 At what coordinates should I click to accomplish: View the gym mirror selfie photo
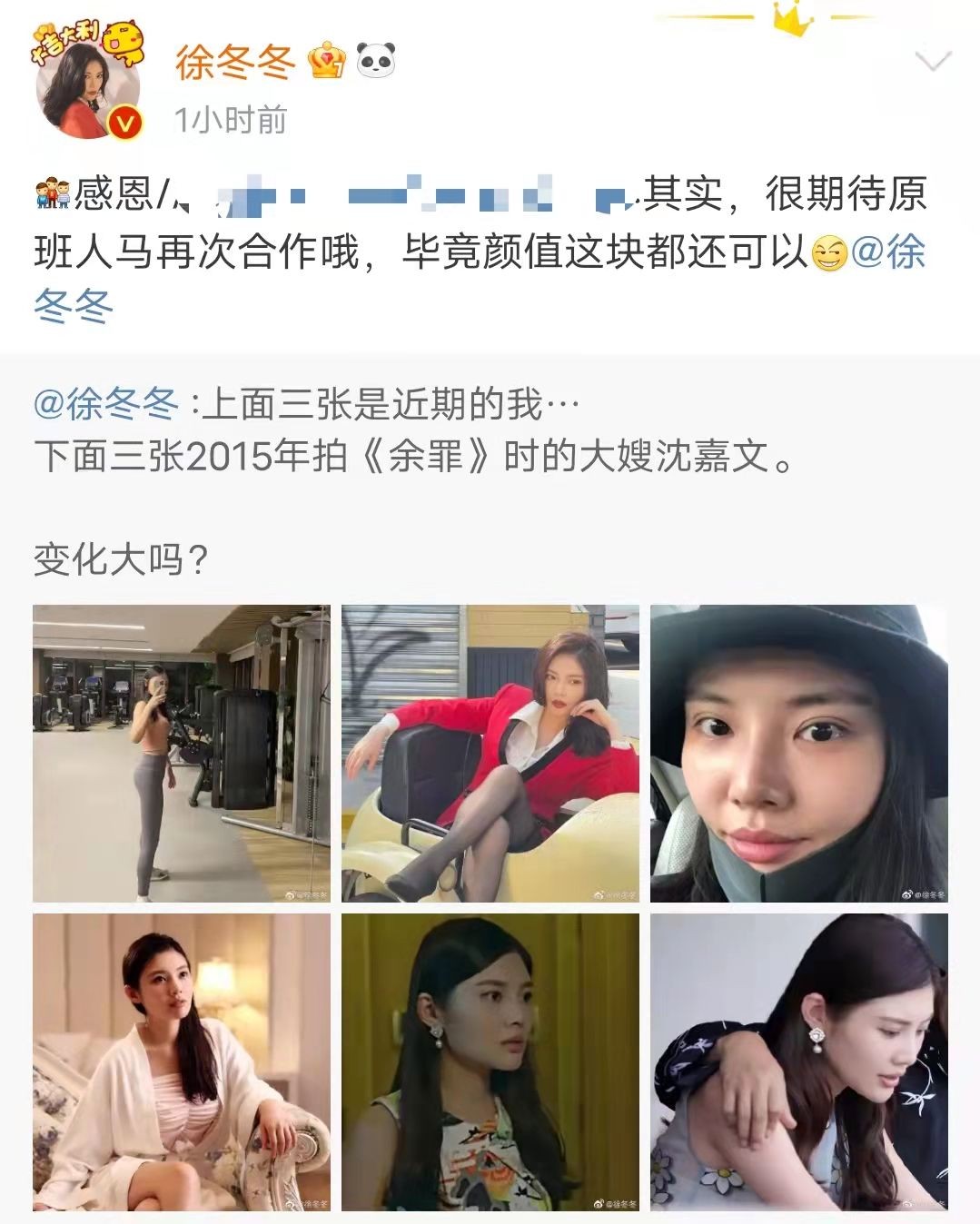(182, 753)
